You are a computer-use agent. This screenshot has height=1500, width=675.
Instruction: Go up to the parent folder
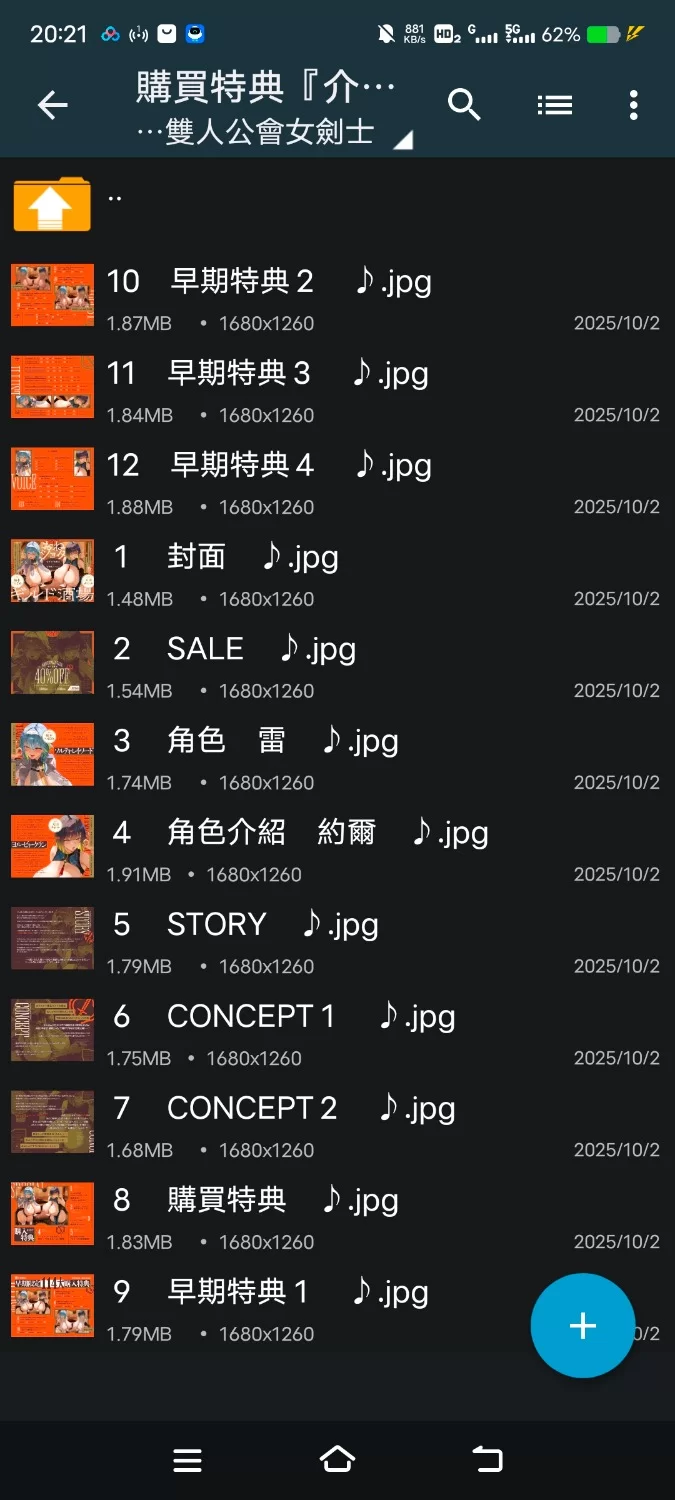click(x=52, y=204)
